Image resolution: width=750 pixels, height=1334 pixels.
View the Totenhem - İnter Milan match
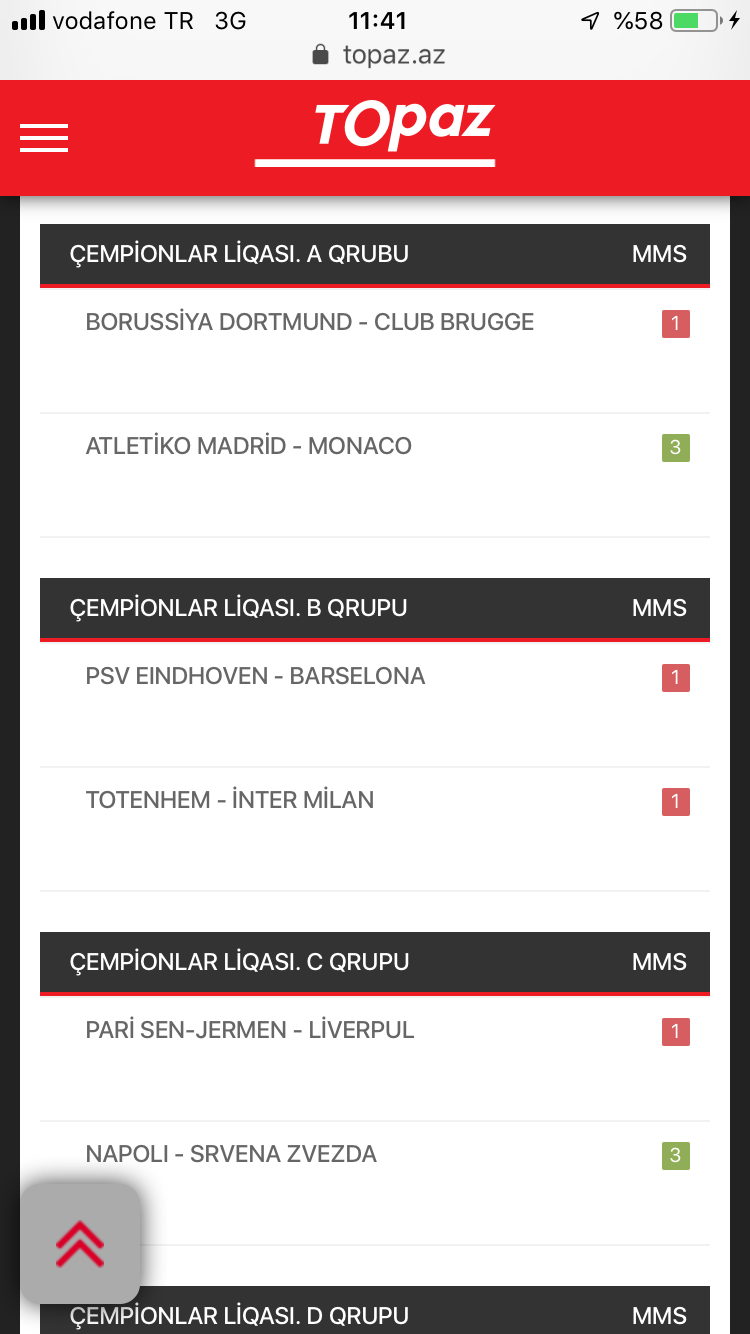point(230,801)
